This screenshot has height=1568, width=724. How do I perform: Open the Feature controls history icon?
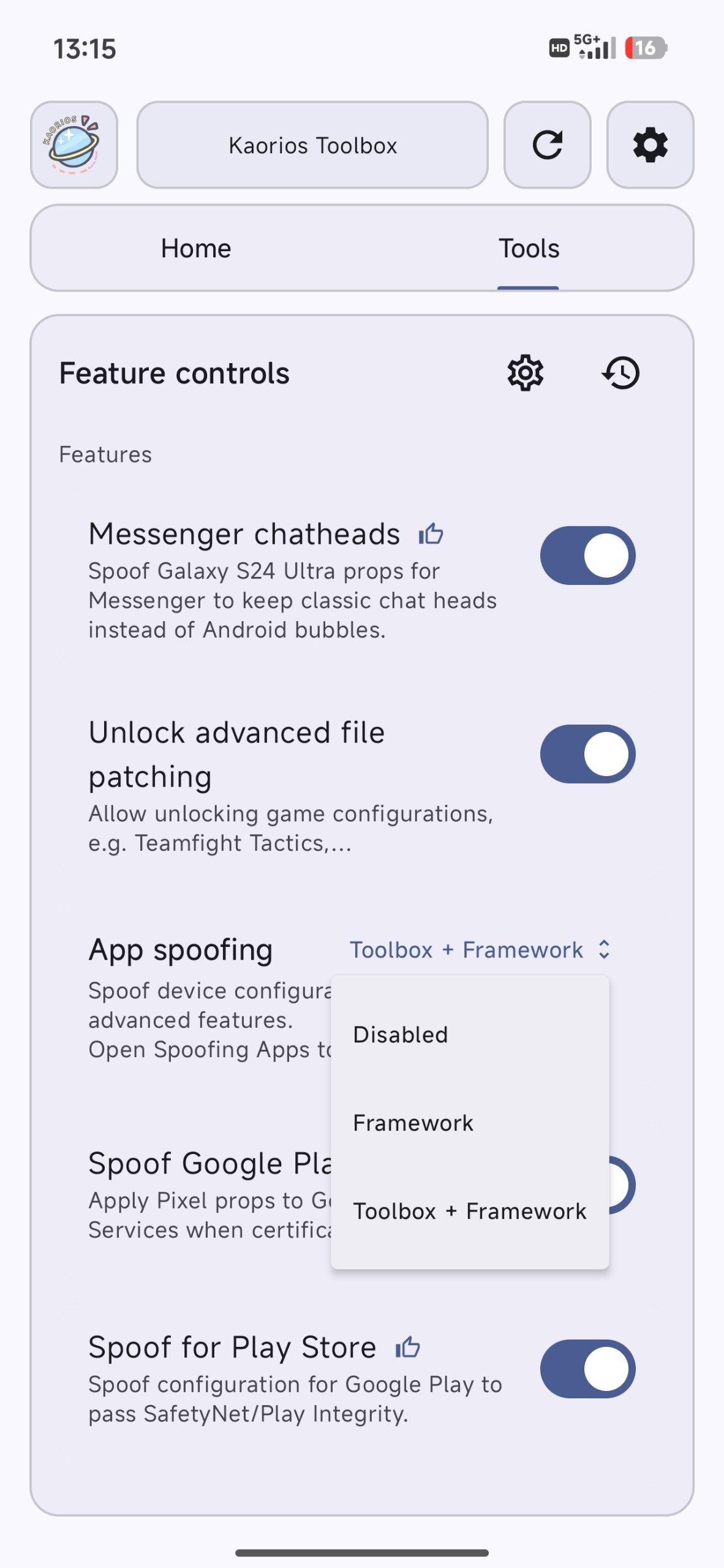click(620, 373)
